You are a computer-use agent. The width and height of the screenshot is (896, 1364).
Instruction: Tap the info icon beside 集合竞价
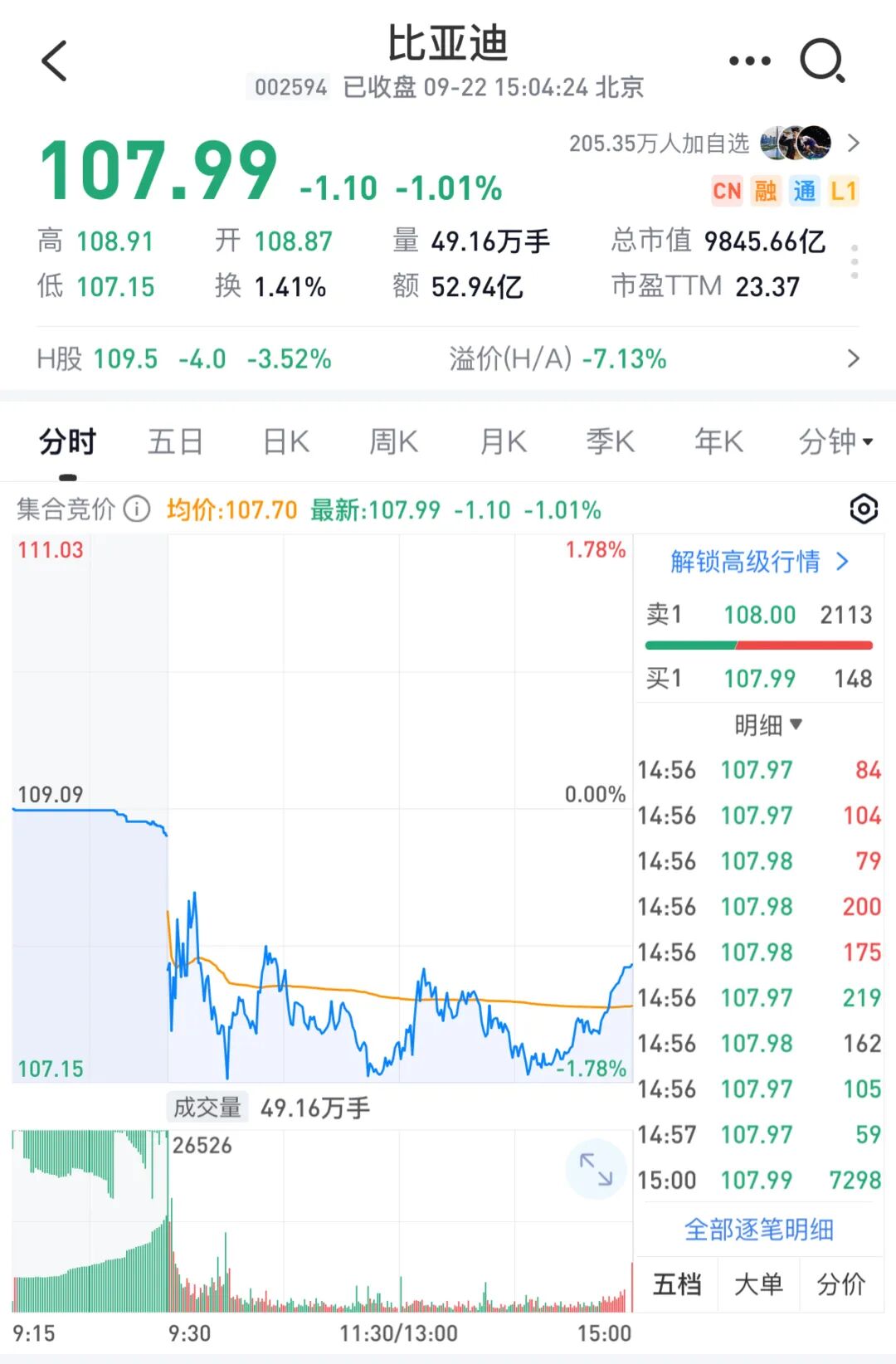[x=137, y=509]
